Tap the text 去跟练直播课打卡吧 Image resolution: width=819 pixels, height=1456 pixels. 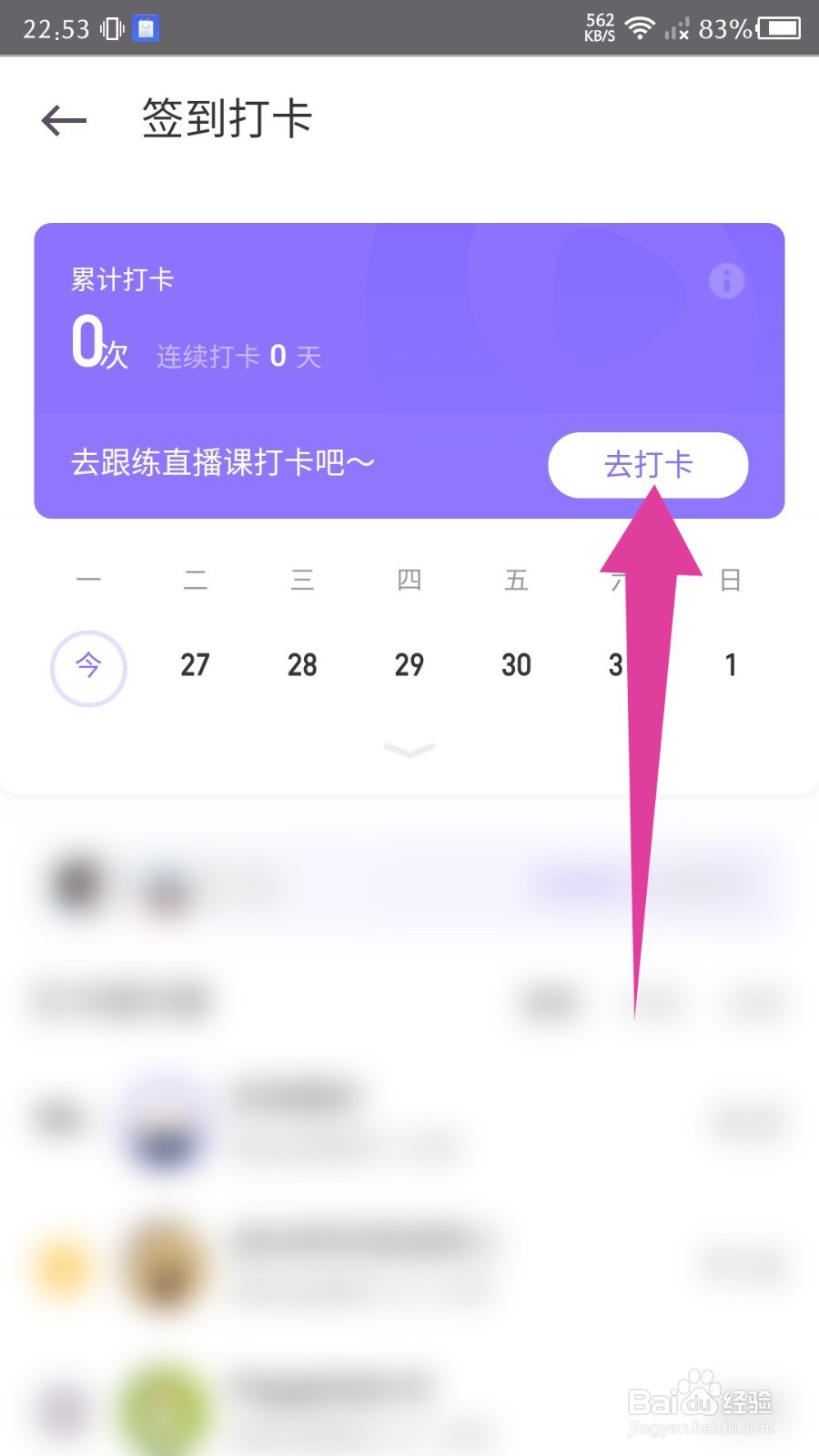pos(222,463)
